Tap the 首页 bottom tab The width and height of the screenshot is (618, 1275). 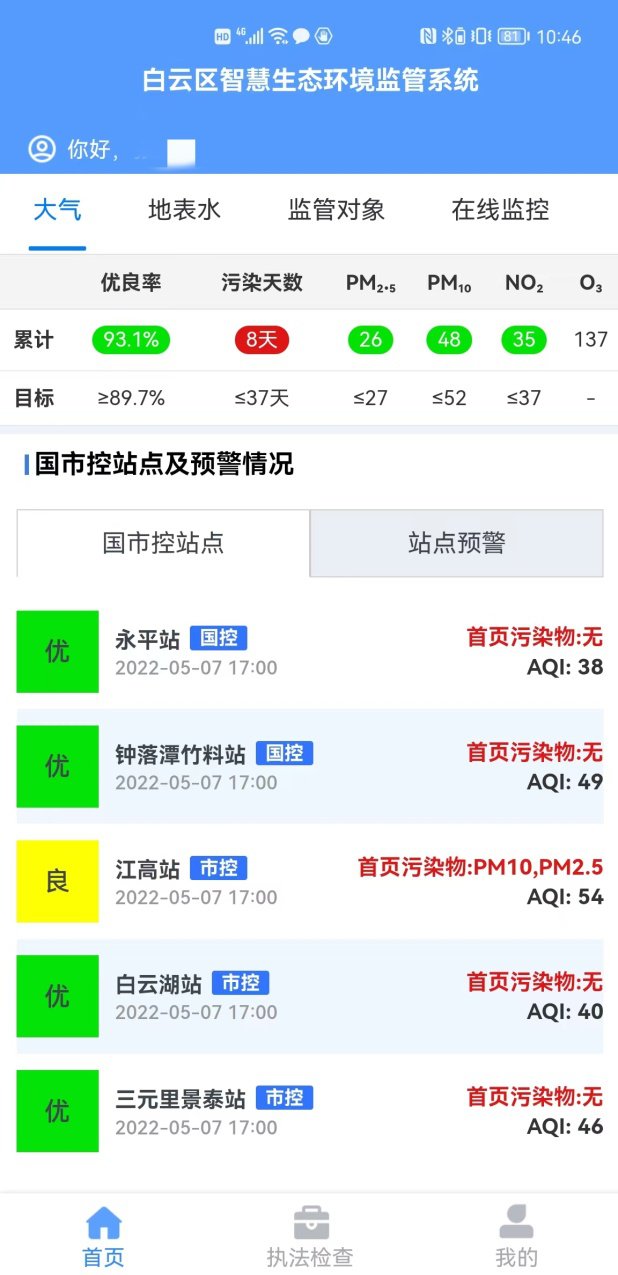[103, 1237]
